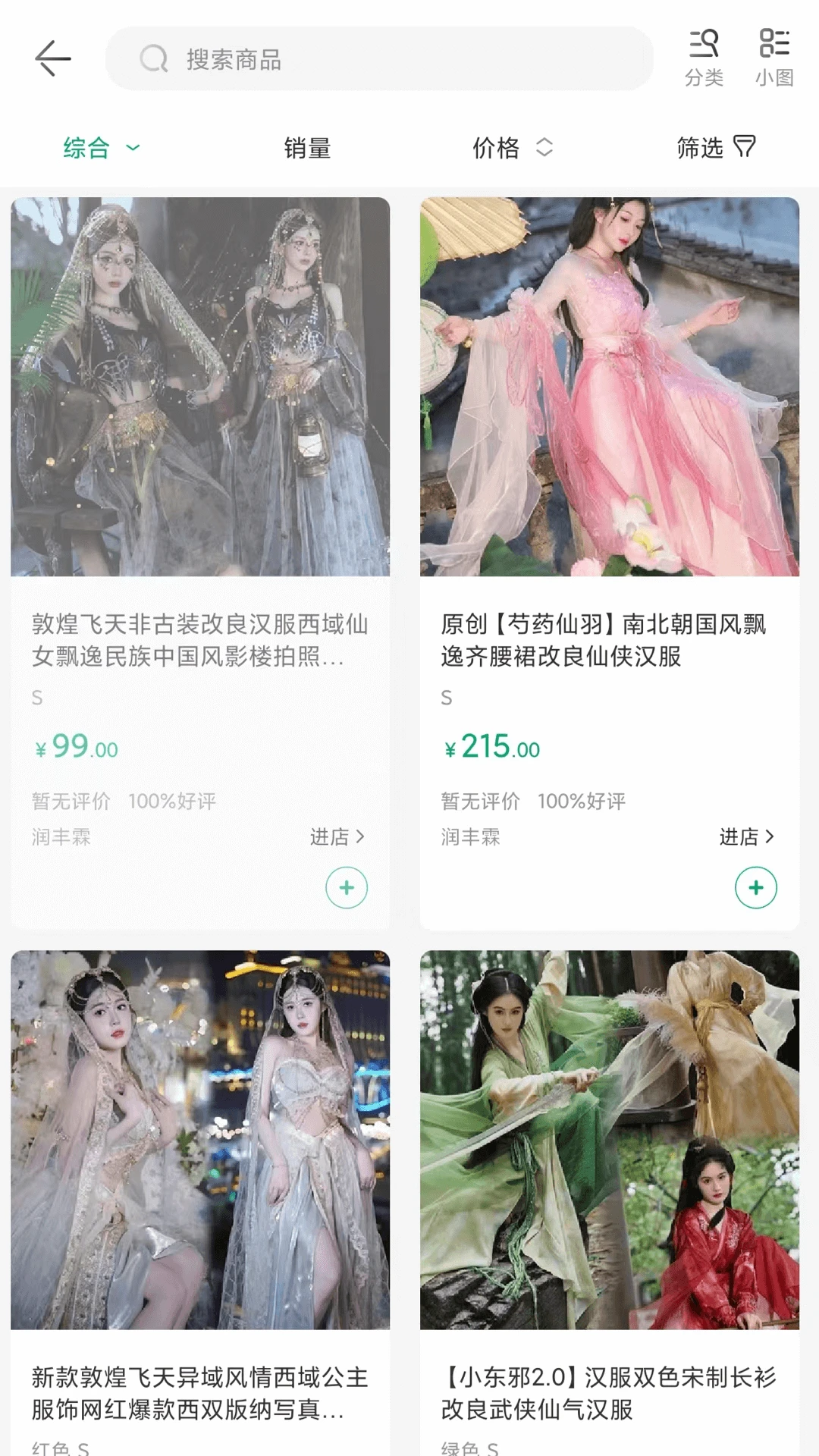Add the ¥215.00 pink dress to cart
The image size is (819, 1456).
point(755,887)
